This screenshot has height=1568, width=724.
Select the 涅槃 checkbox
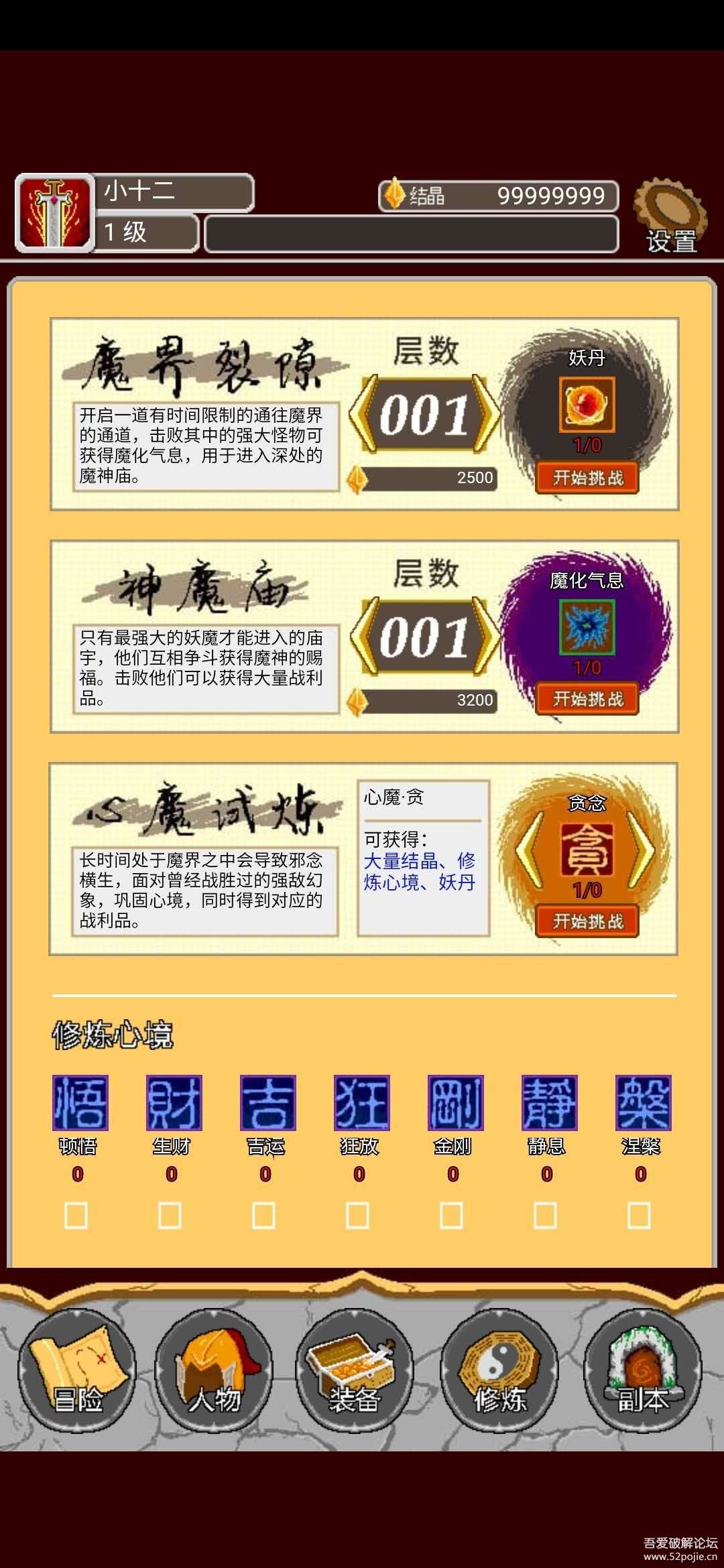[x=640, y=1215]
